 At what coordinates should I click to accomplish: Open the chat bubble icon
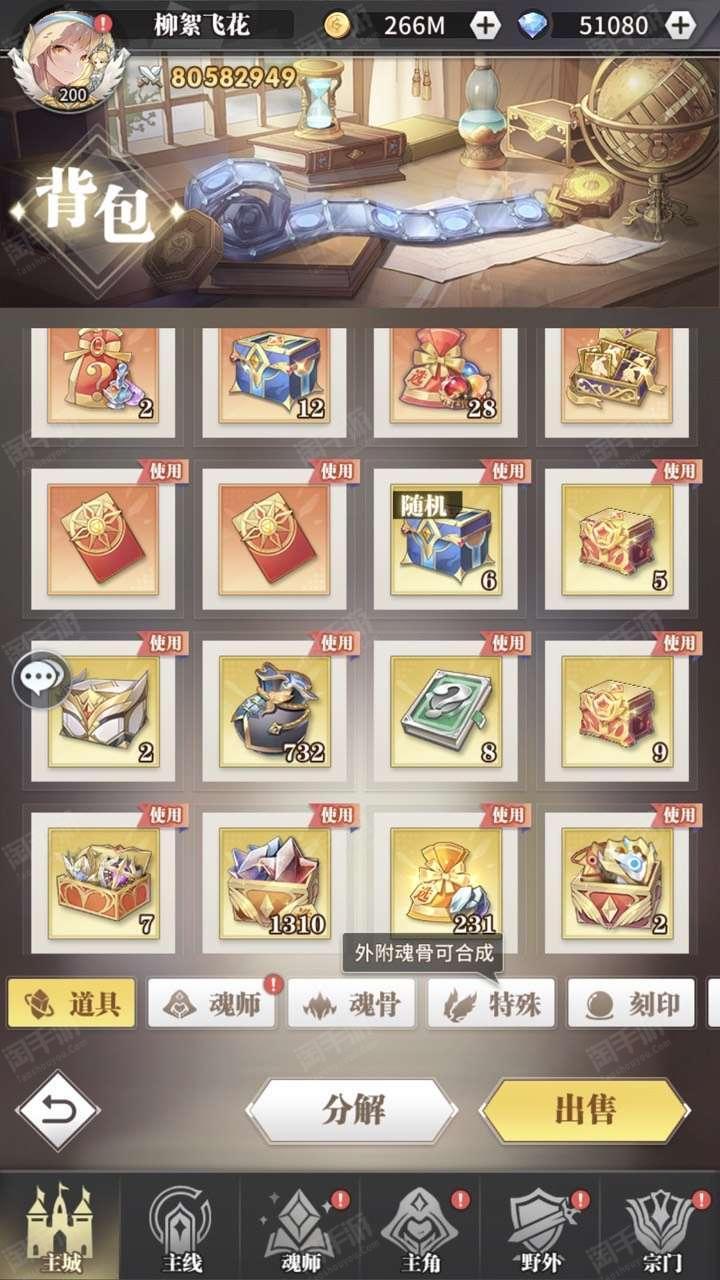click(x=40, y=680)
